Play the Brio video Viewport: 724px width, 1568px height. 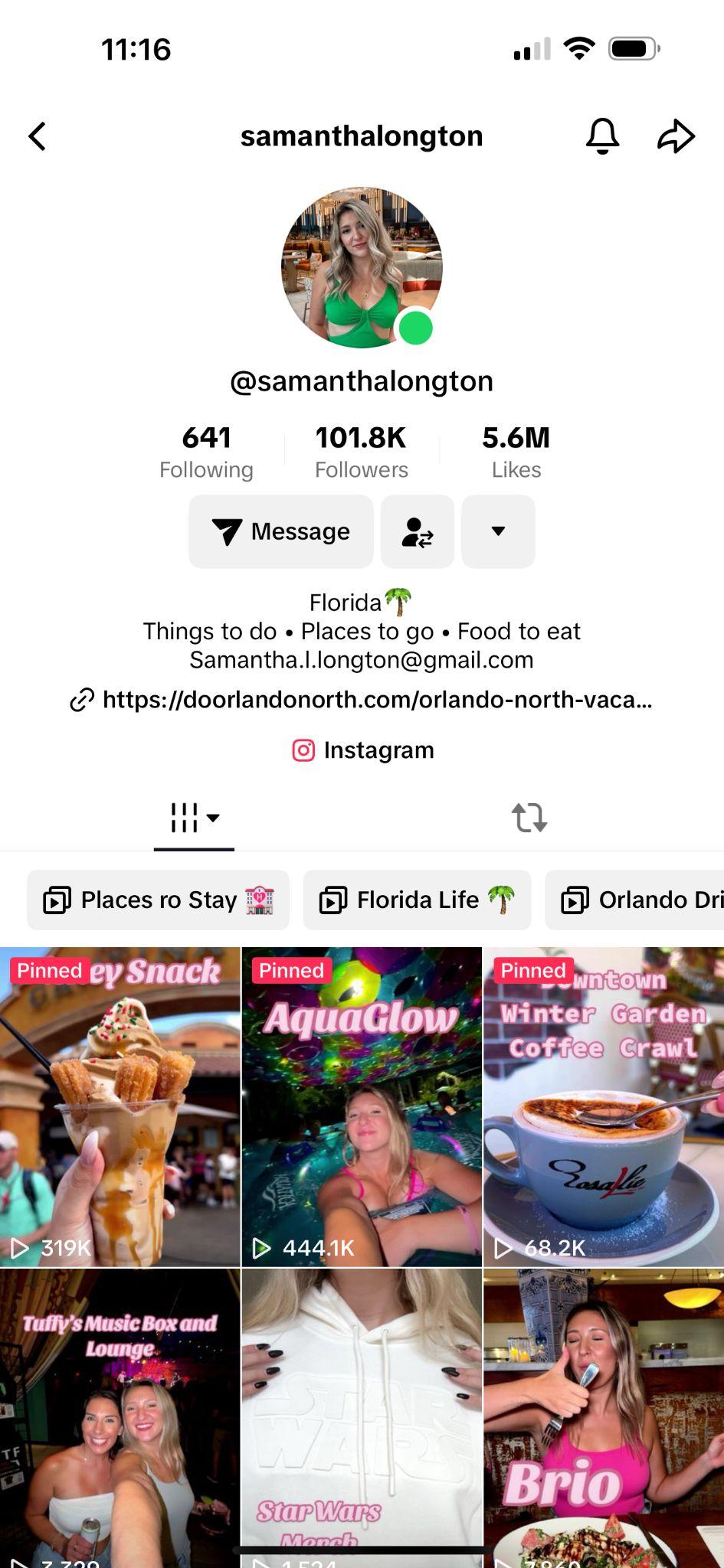[x=603, y=1416]
